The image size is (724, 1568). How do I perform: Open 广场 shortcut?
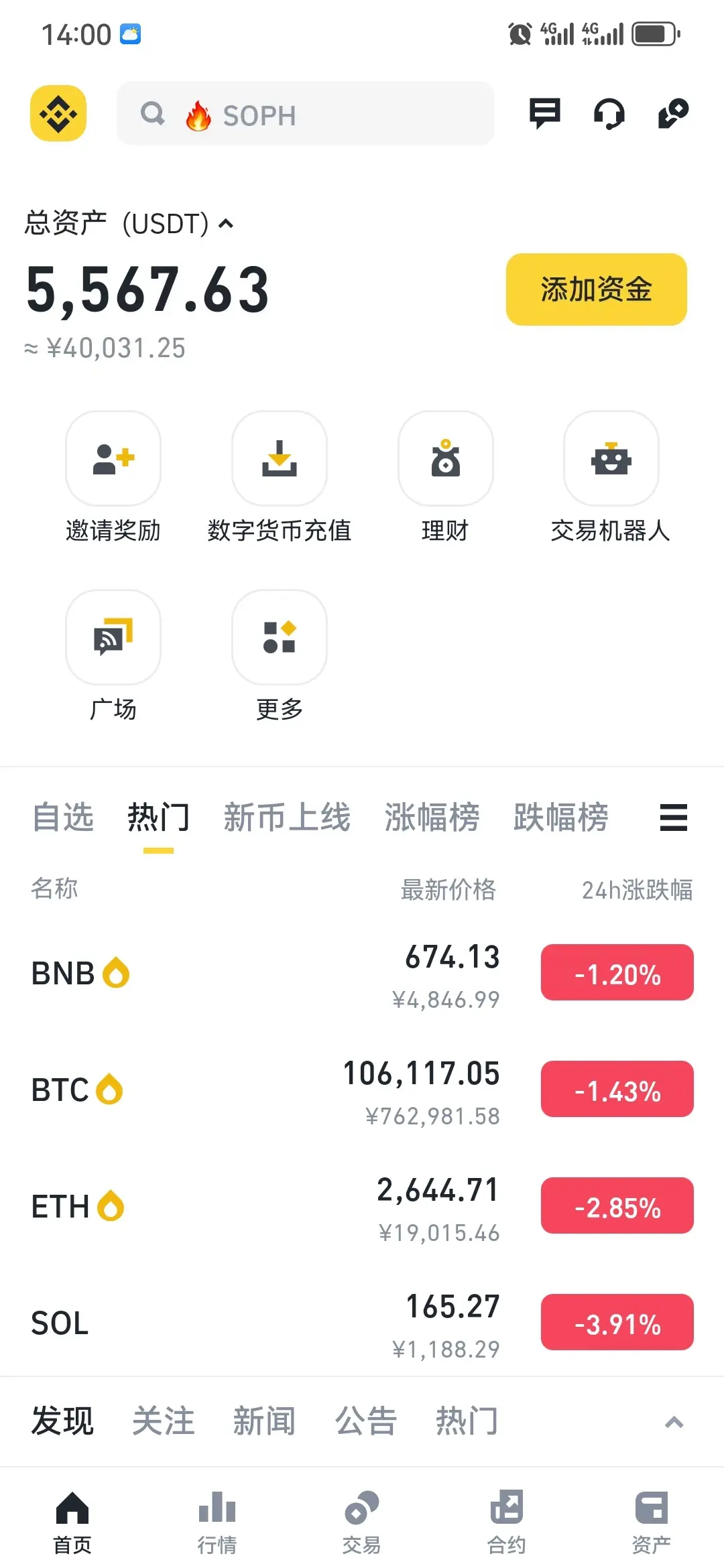113,638
